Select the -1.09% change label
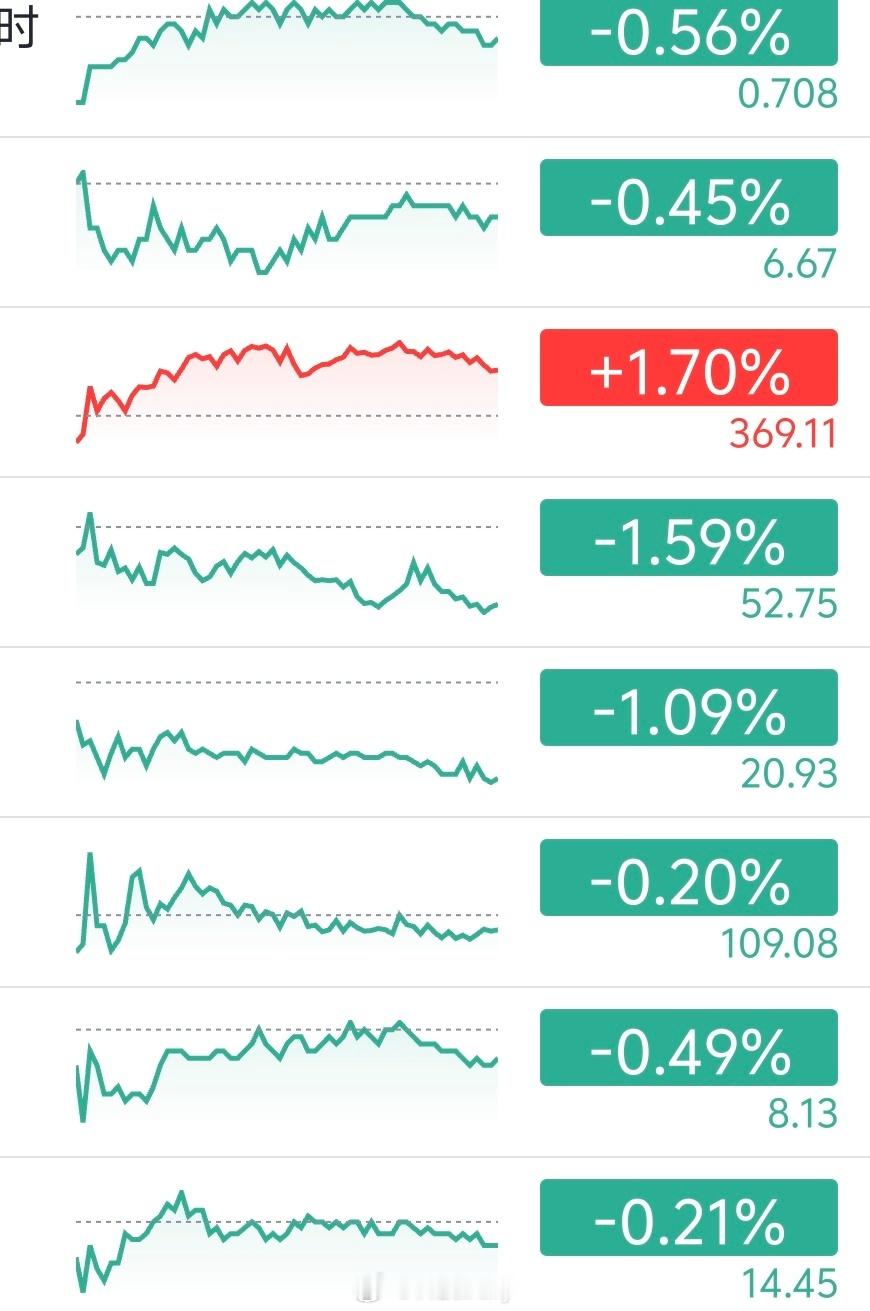Viewport: 870px width, 1311px height. 687,708
